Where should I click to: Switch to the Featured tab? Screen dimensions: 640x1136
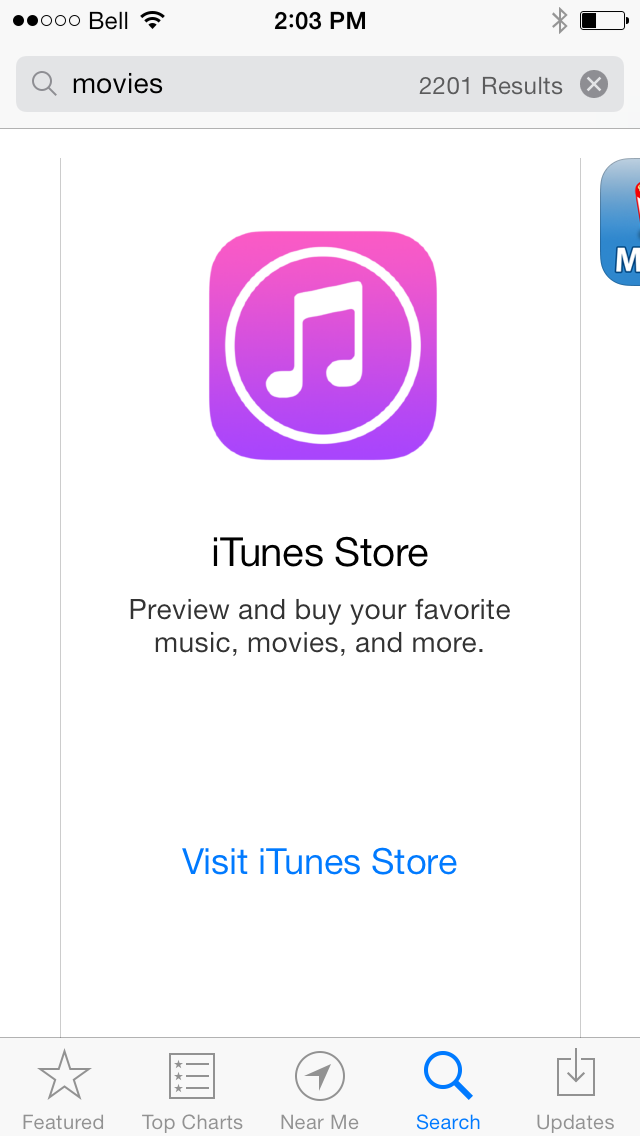(x=63, y=1090)
